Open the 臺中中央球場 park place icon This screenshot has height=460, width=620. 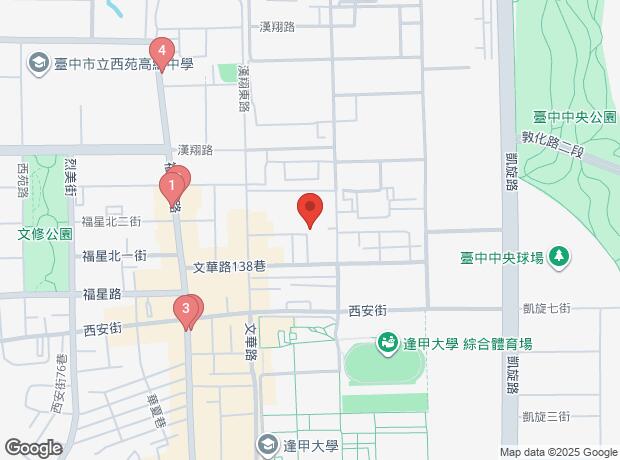(x=558, y=258)
